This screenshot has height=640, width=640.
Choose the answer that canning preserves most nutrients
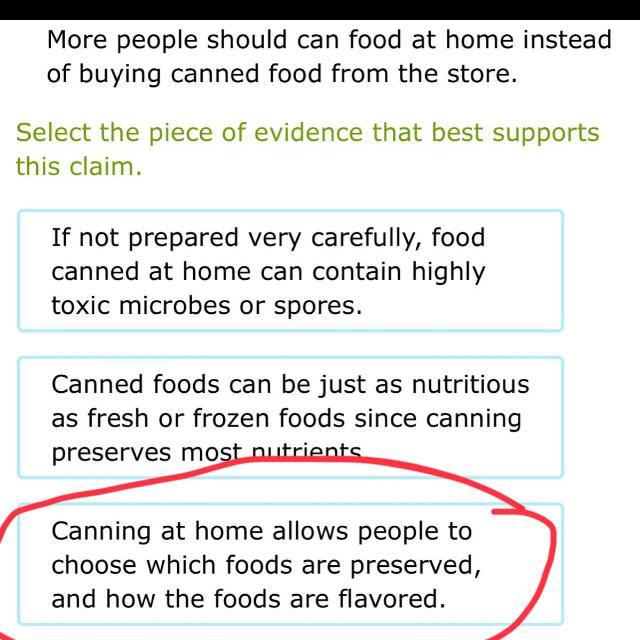click(290, 417)
